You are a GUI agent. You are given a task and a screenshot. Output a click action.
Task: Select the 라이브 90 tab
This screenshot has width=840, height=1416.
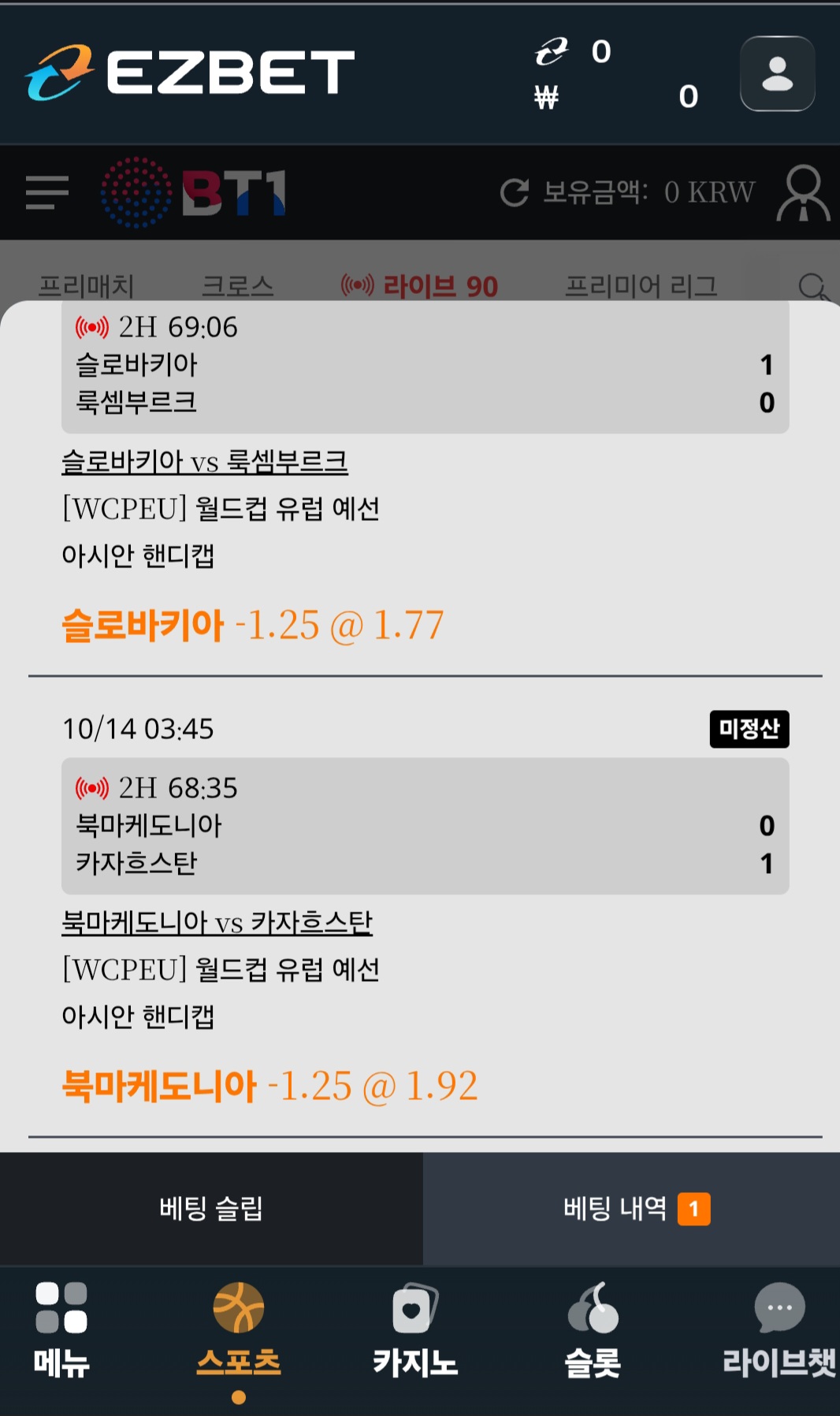(x=419, y=285)
